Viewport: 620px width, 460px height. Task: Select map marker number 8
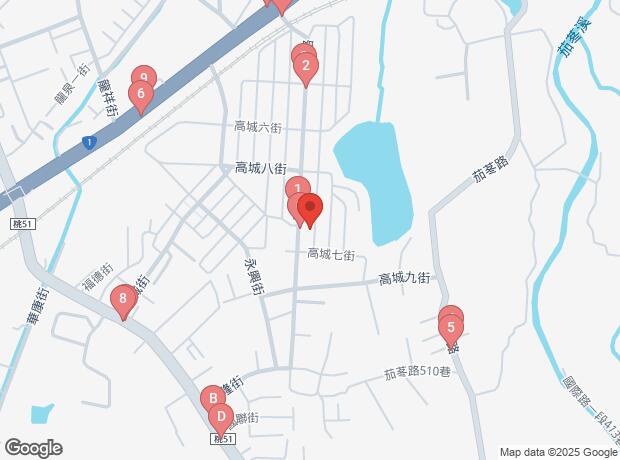coord(123,298)
